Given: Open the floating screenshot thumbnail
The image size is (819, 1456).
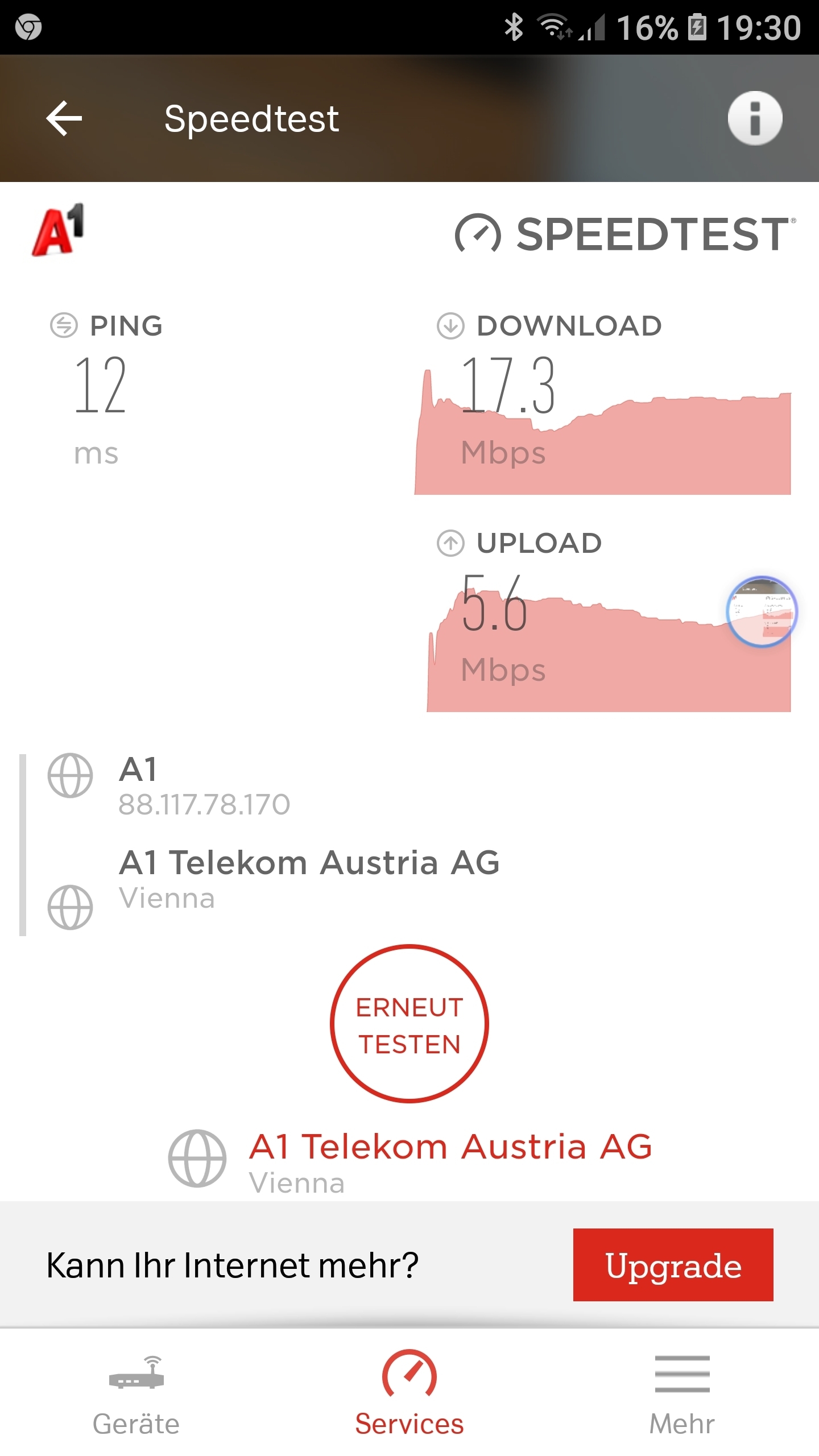Looking at the screenshot, I should click(x=762, y=611).
